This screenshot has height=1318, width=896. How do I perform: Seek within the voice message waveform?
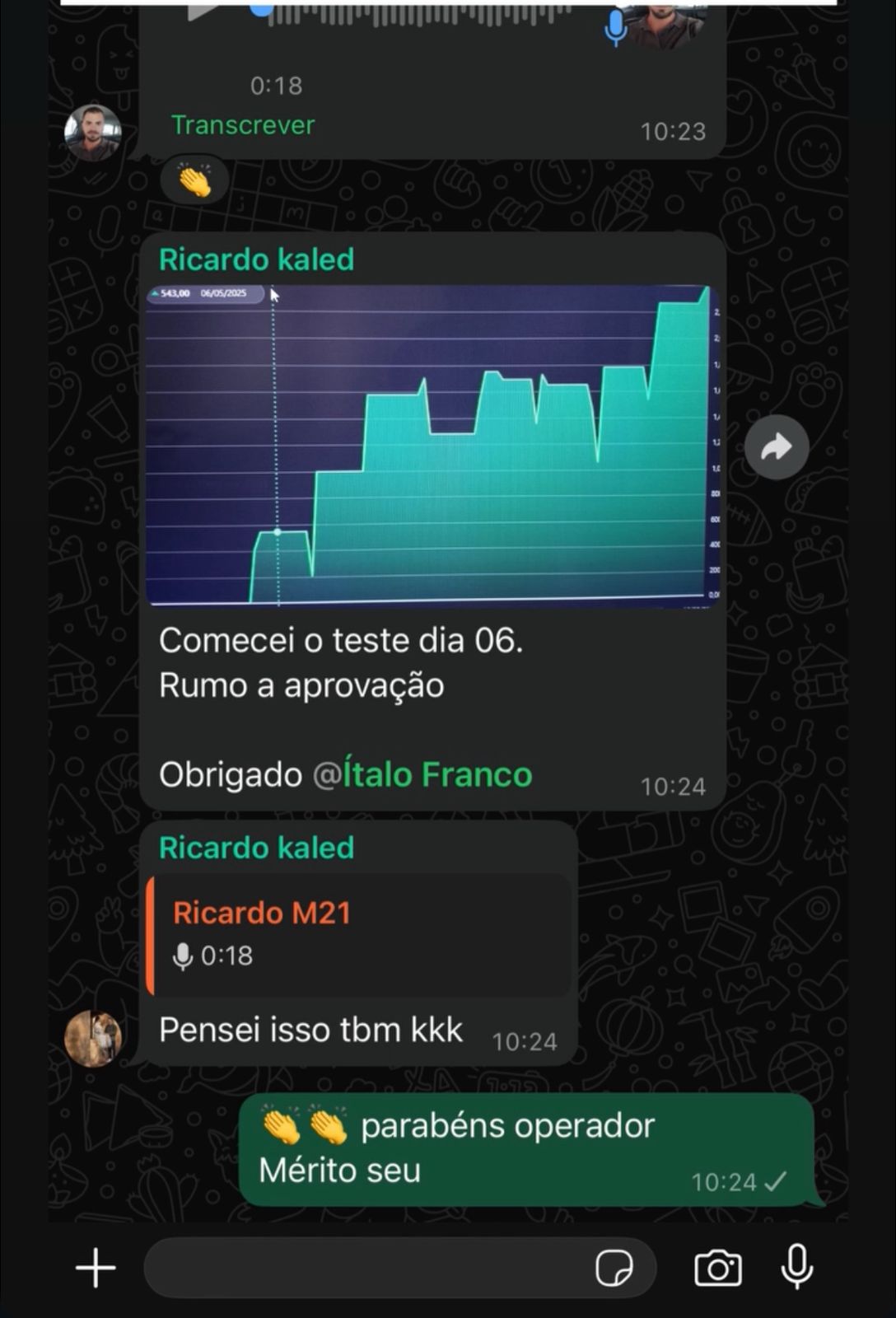pos(420,13)
